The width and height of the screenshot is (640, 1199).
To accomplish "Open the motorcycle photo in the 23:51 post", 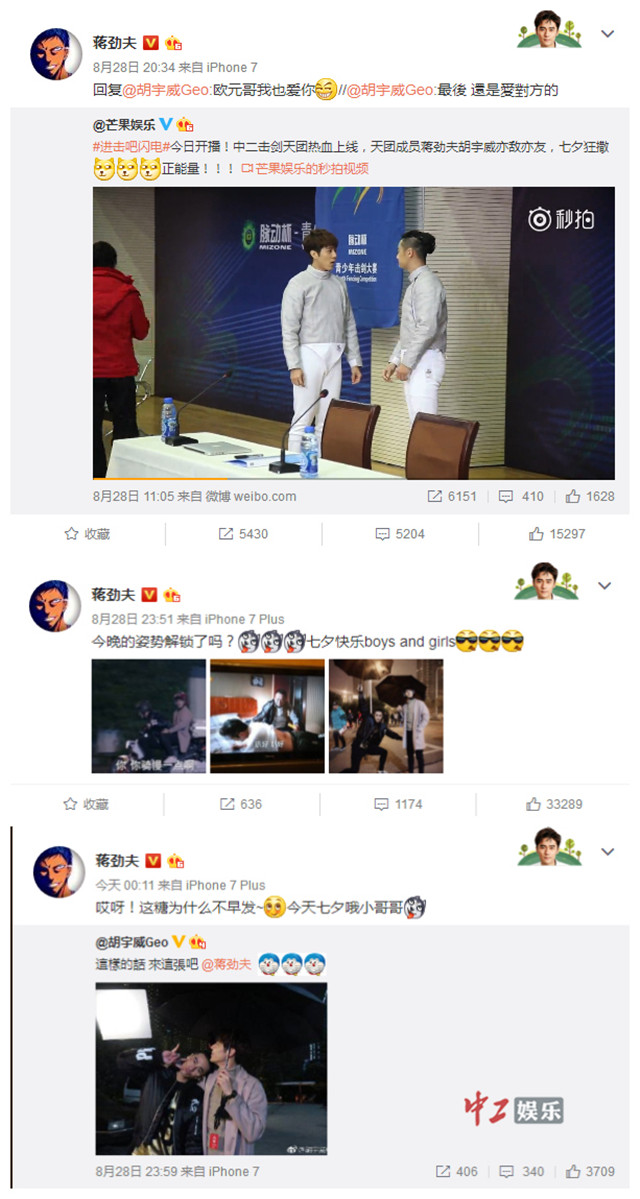I will 149,715.
